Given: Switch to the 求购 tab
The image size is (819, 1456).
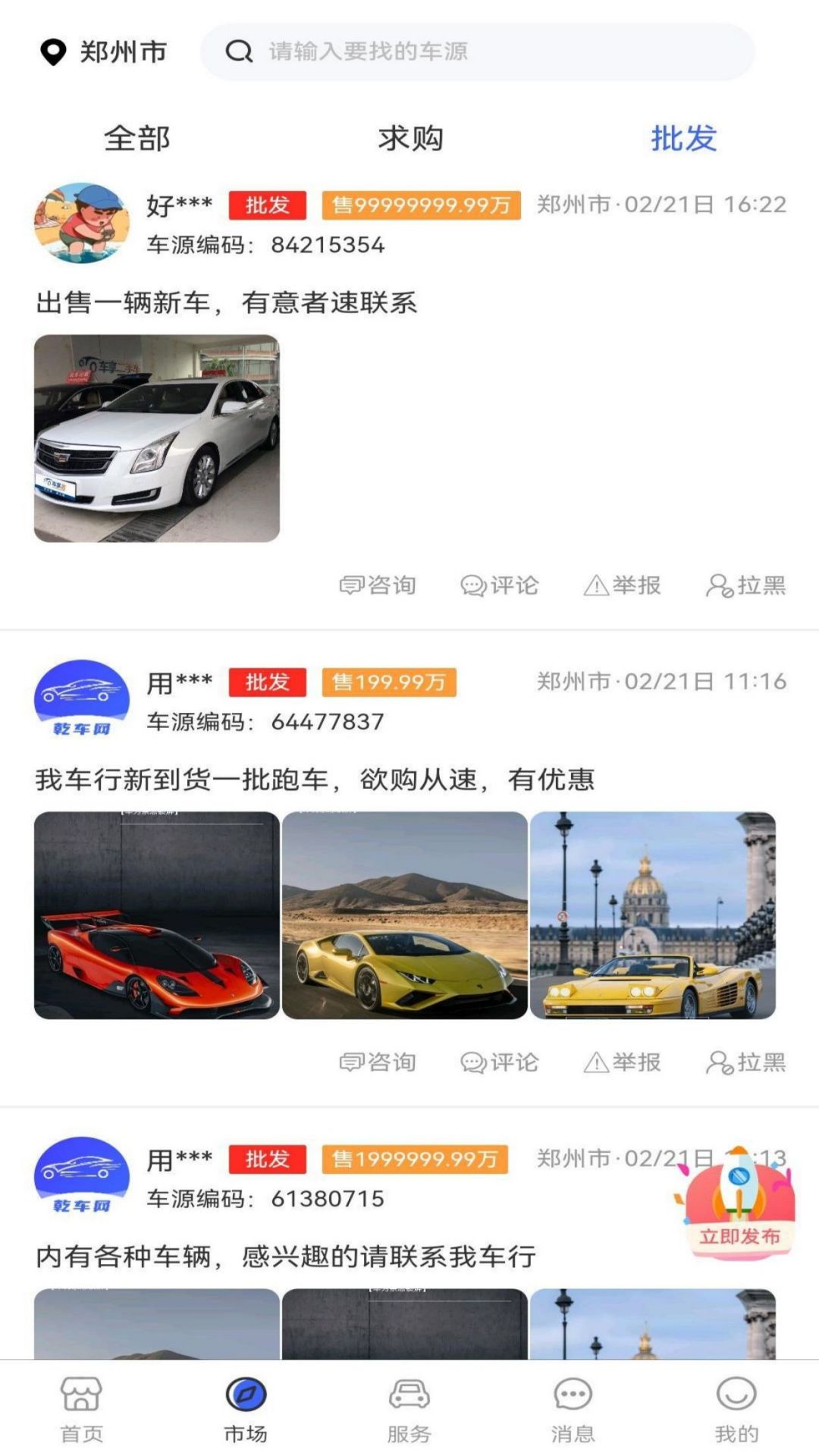Looking at the screenshot, I should (x=410, y=139).
